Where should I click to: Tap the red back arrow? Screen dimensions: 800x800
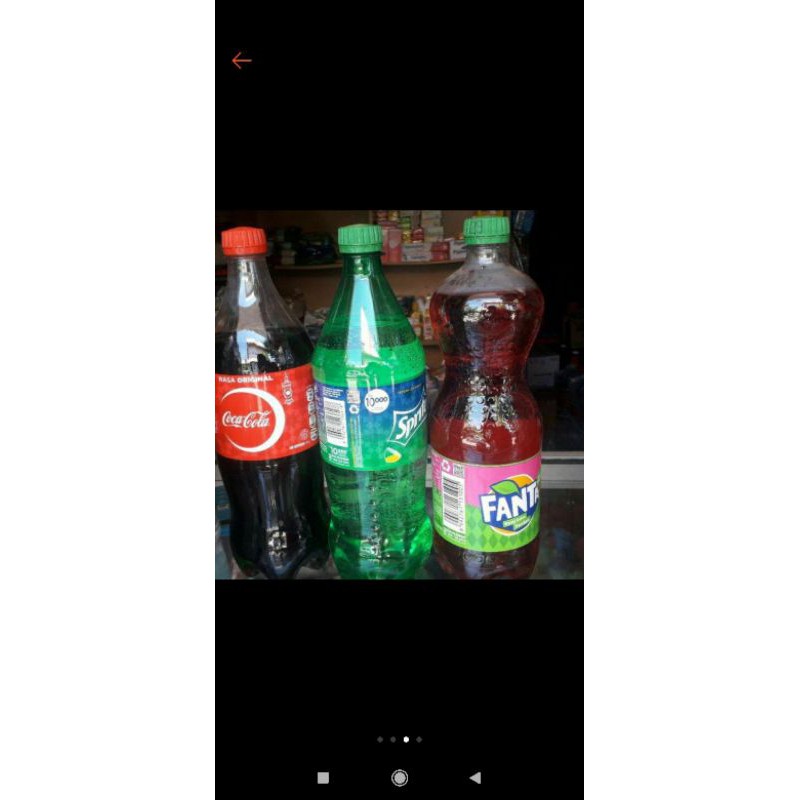[x=241, y=61]
